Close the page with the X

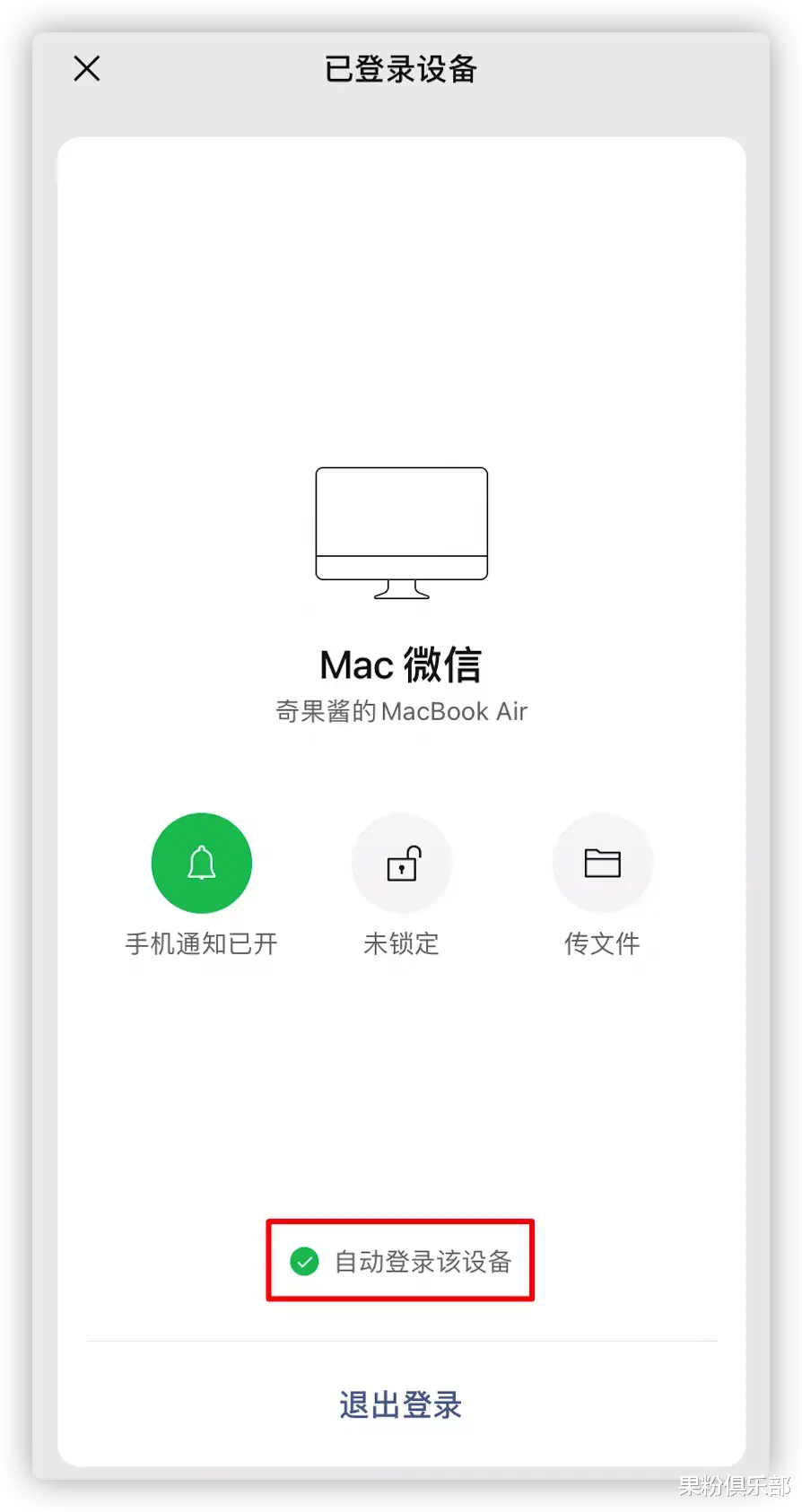point(85,68)
